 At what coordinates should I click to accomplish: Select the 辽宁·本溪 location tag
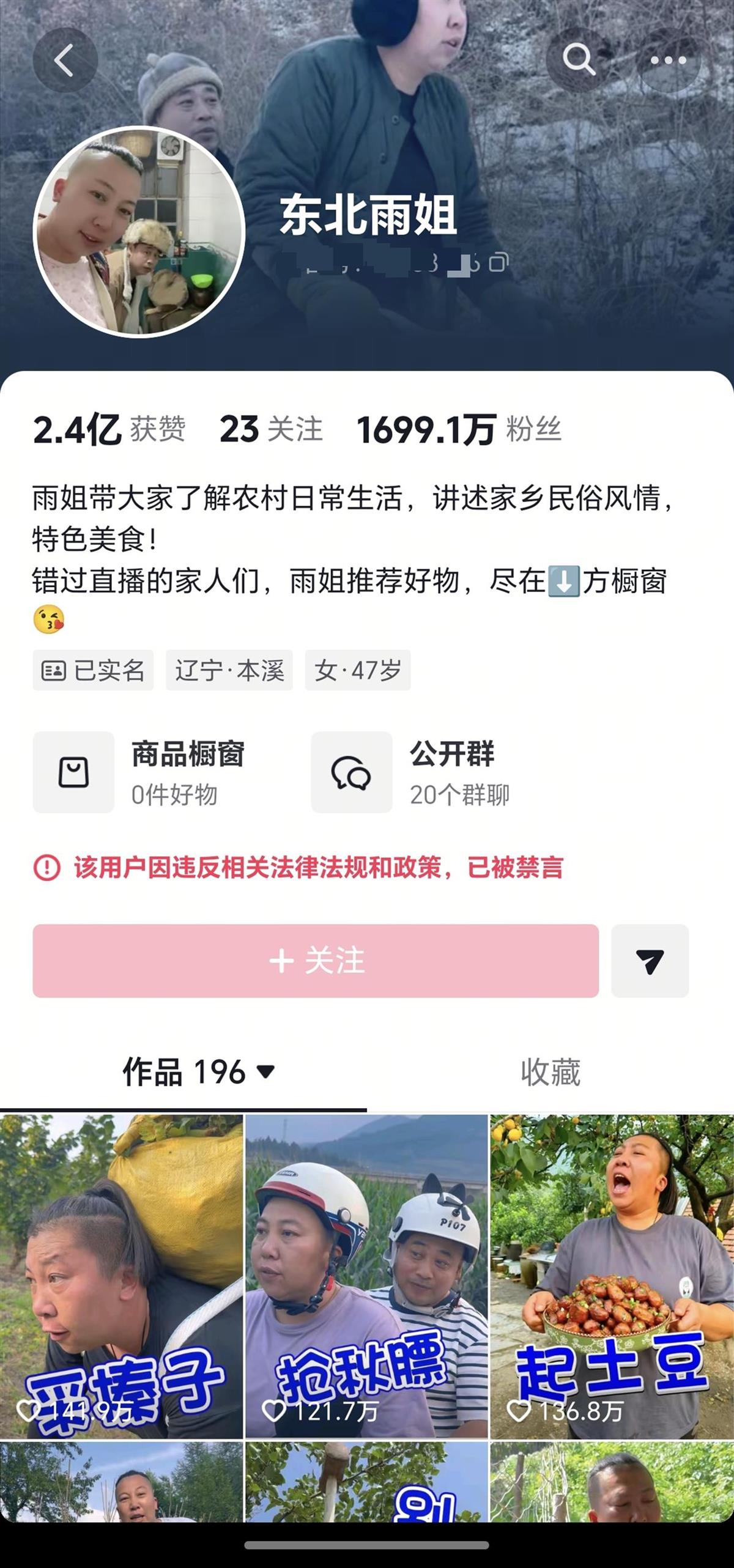228,670
